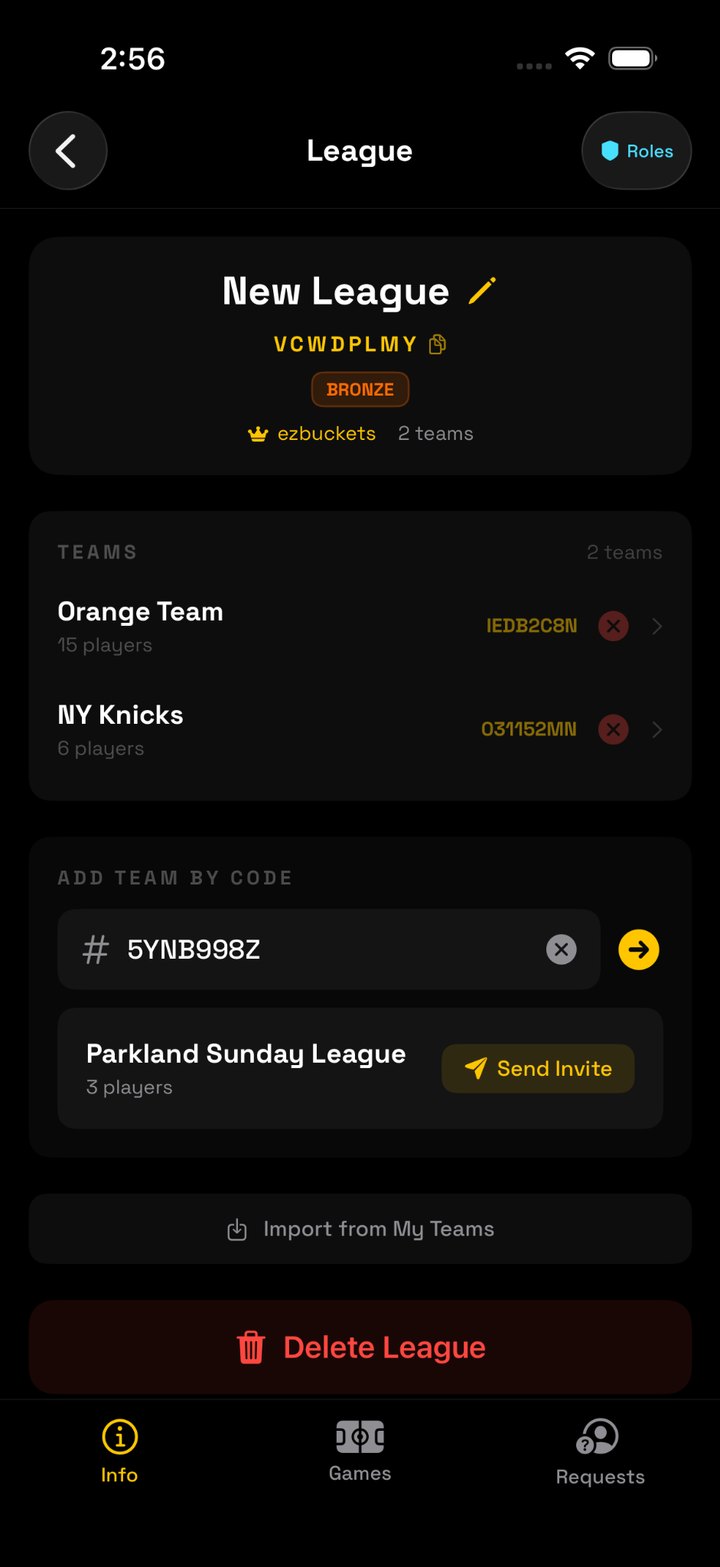This screenshot has height=1567, width=720.
Task: Open the NY Knicks team row
Action: 360,730
